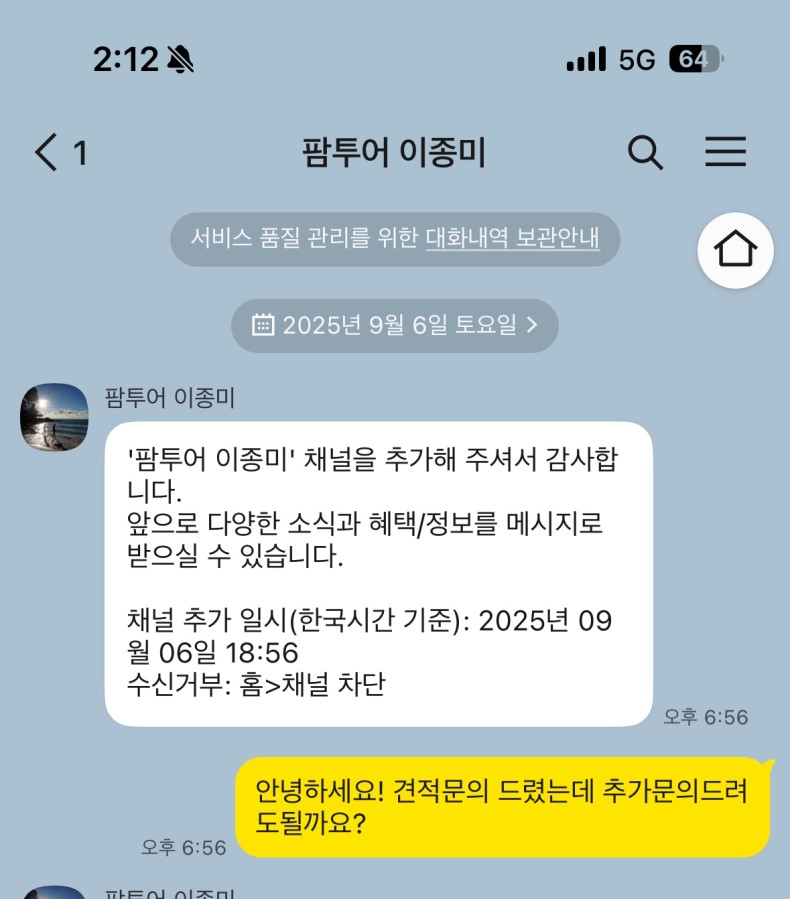Open the 2025년 9월 6일 date picker
Screen dimensions: 790x899
coord(395,325)
